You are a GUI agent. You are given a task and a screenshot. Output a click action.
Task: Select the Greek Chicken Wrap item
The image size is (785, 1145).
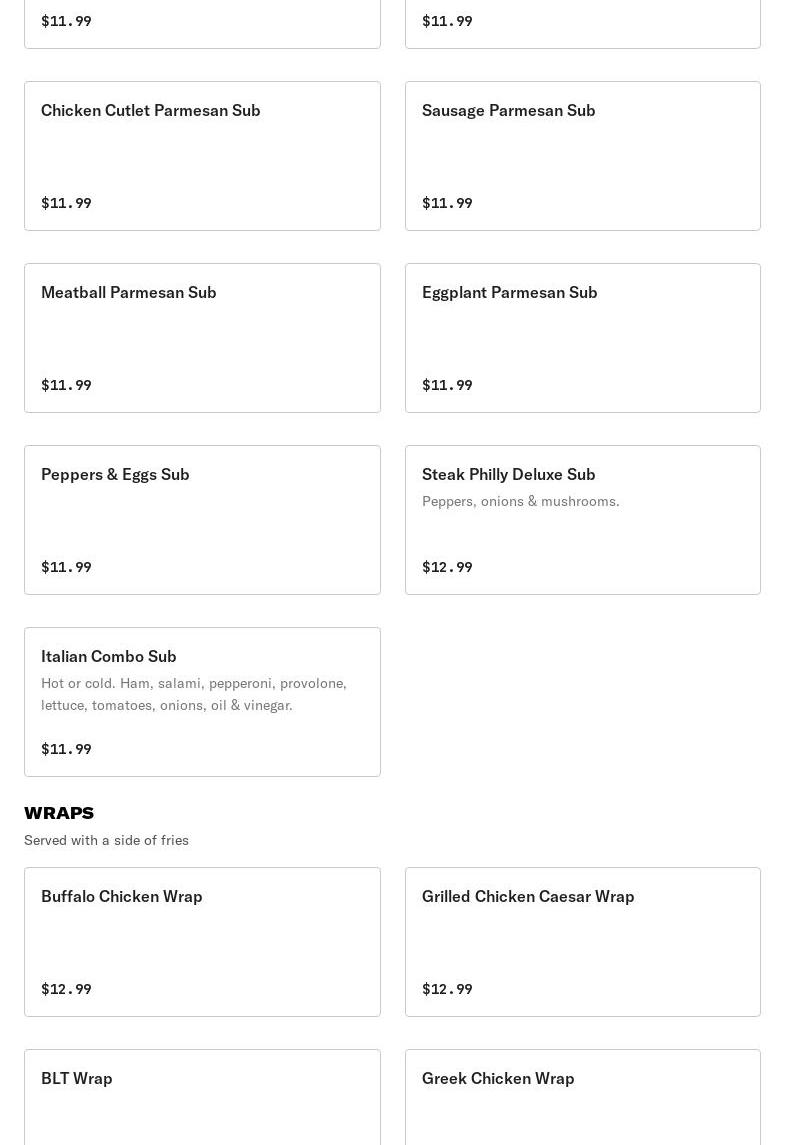[x=582, y=1097]
